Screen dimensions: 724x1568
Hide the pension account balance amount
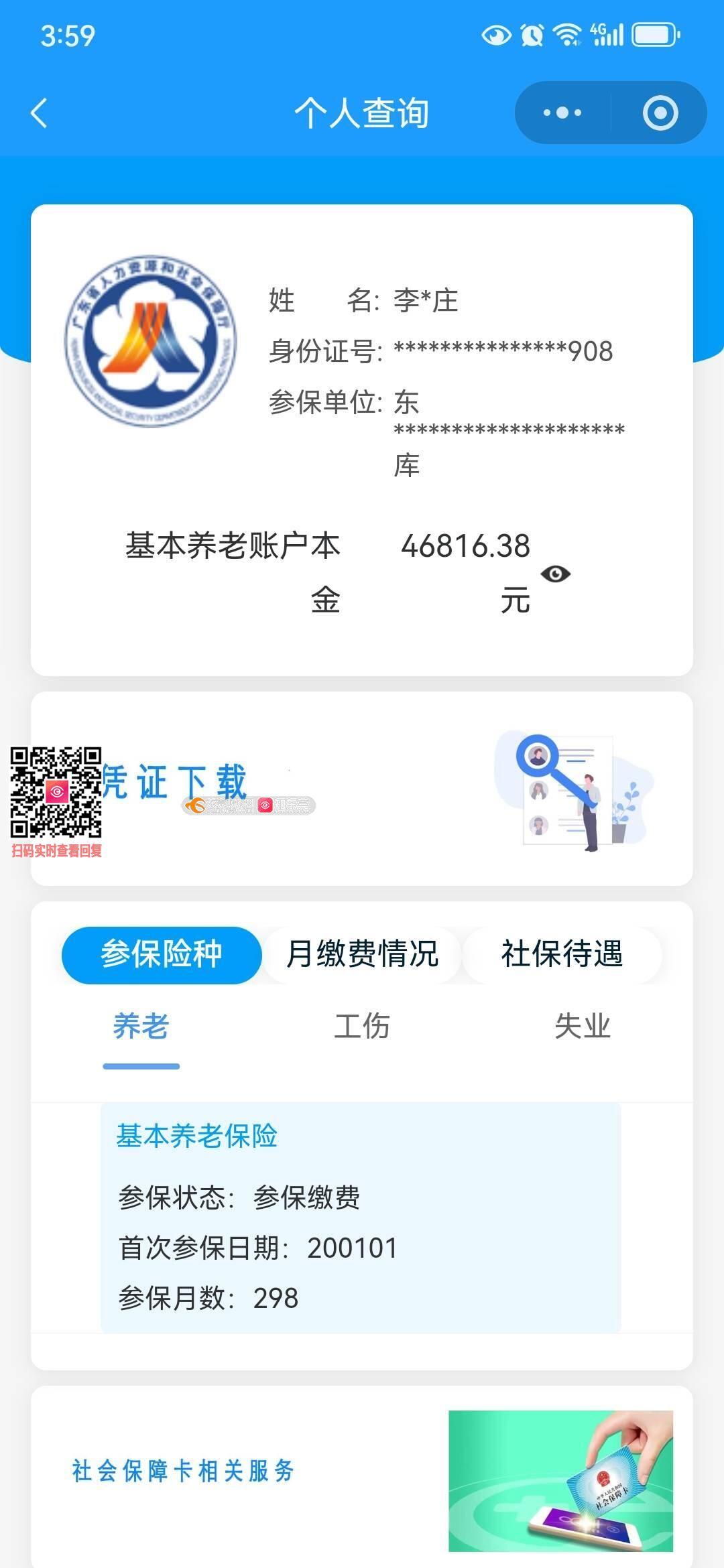(x=555, y=574)
